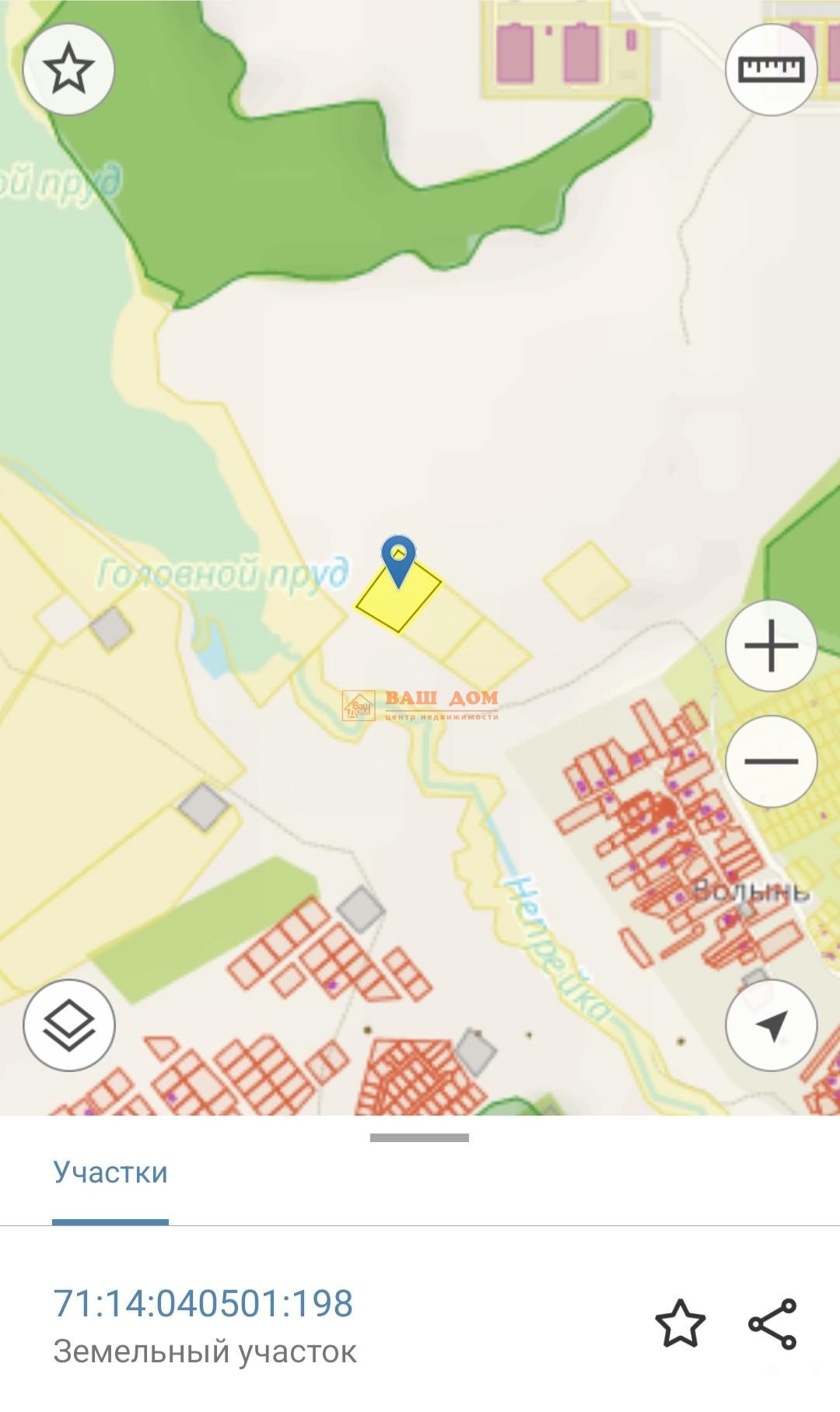This screenshot has width=840, height=1412.
Task: Zoom out the map
Action: [x=771, y=761]
